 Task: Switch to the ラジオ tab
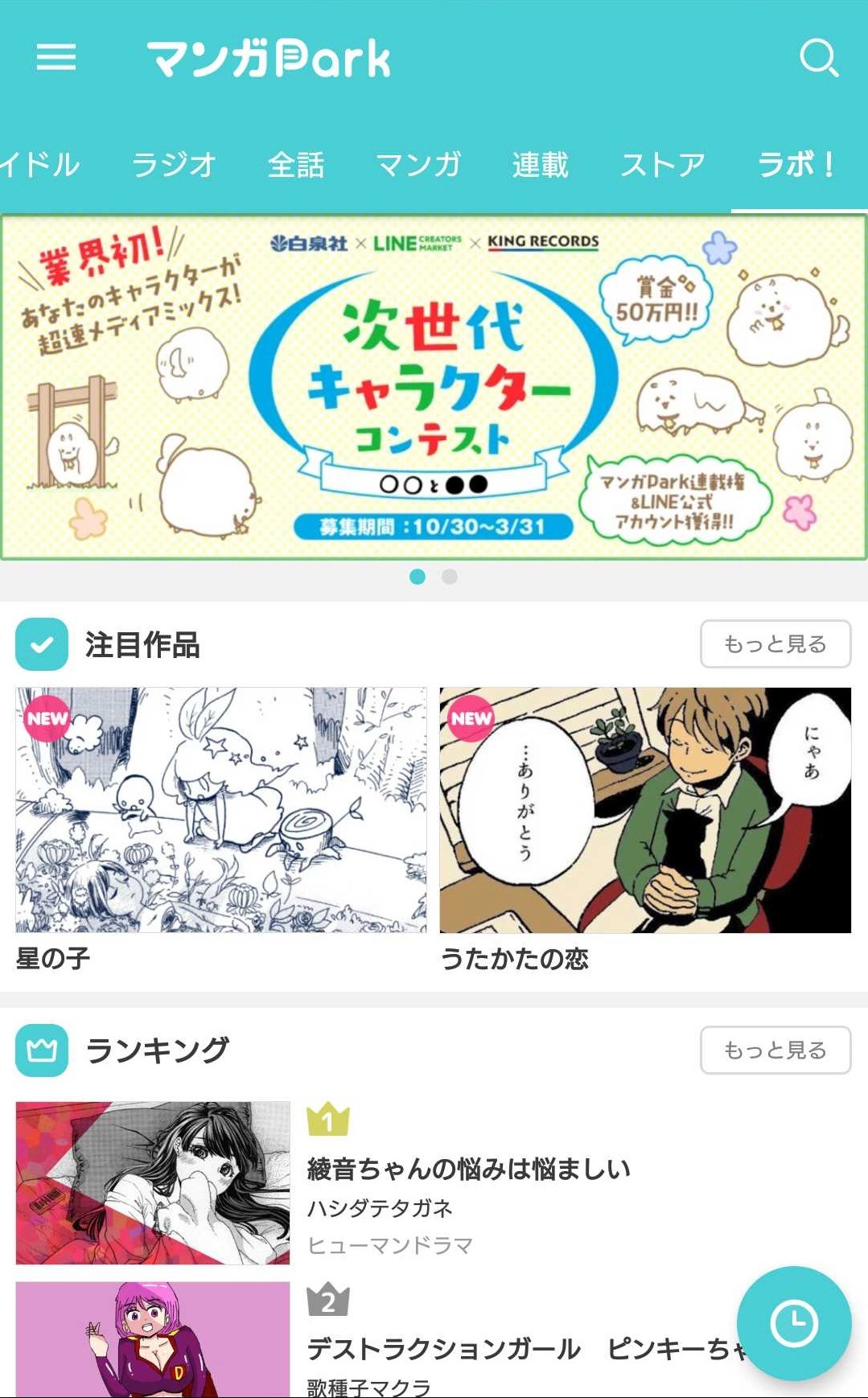174,165
